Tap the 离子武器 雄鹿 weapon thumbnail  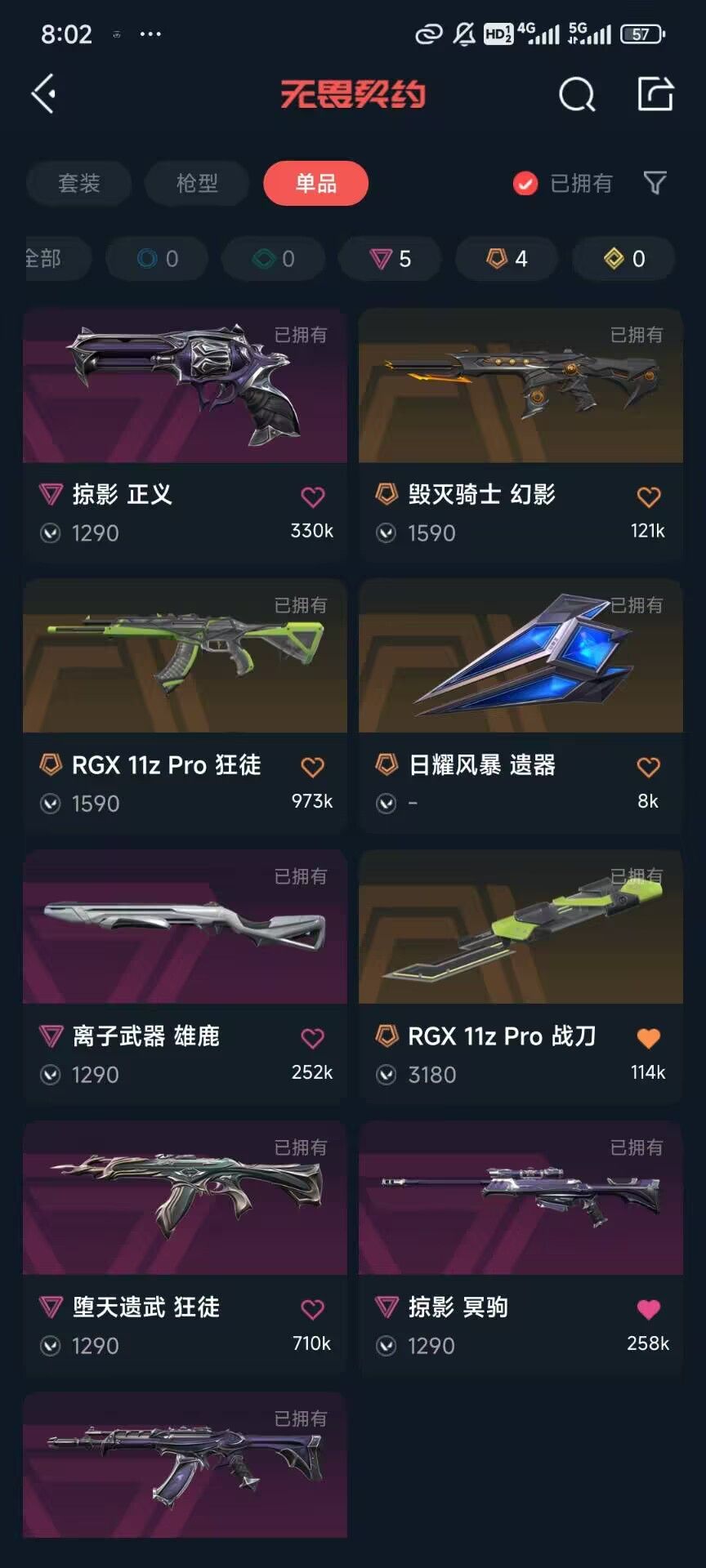pyautogui.click(x=185, y=927)
